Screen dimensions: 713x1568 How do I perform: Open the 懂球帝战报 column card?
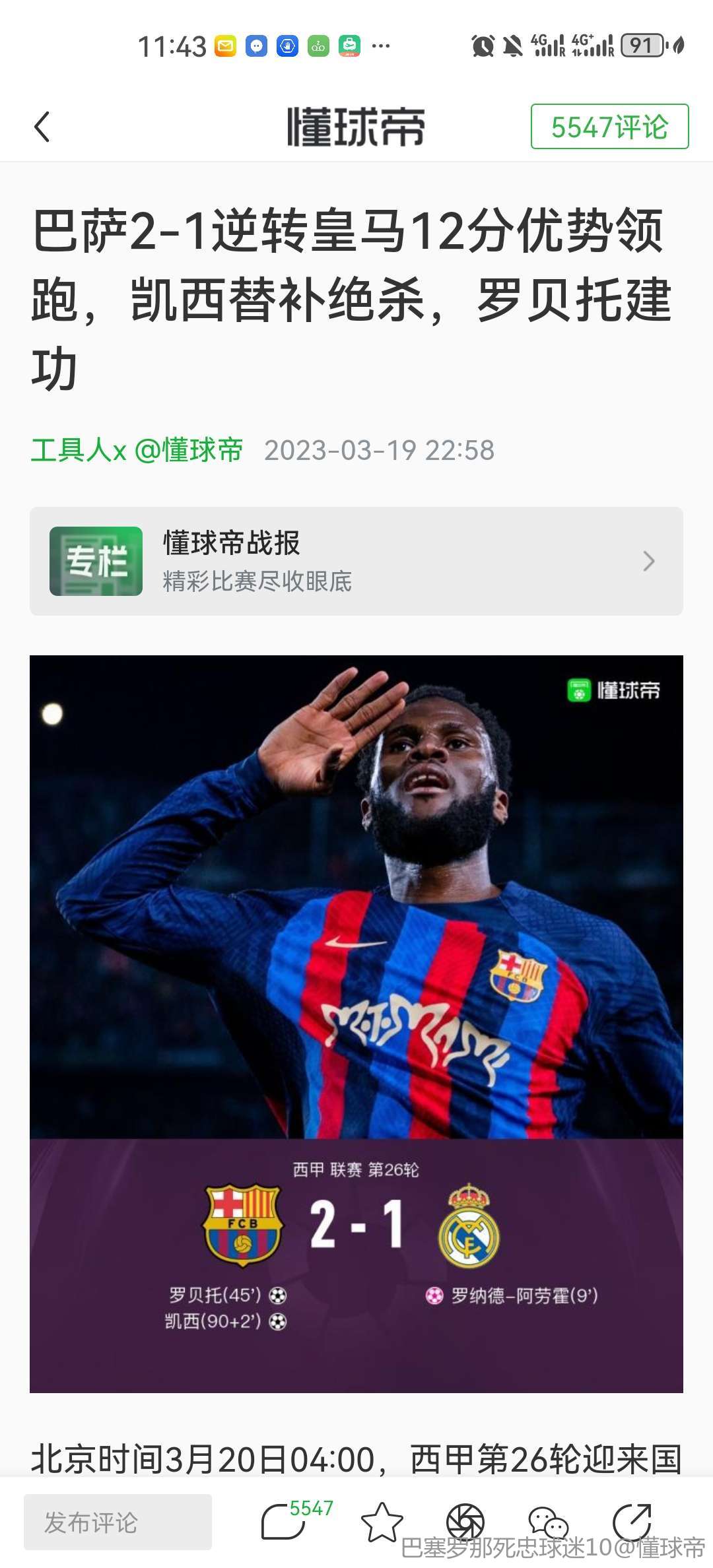(x=356, y=561)
